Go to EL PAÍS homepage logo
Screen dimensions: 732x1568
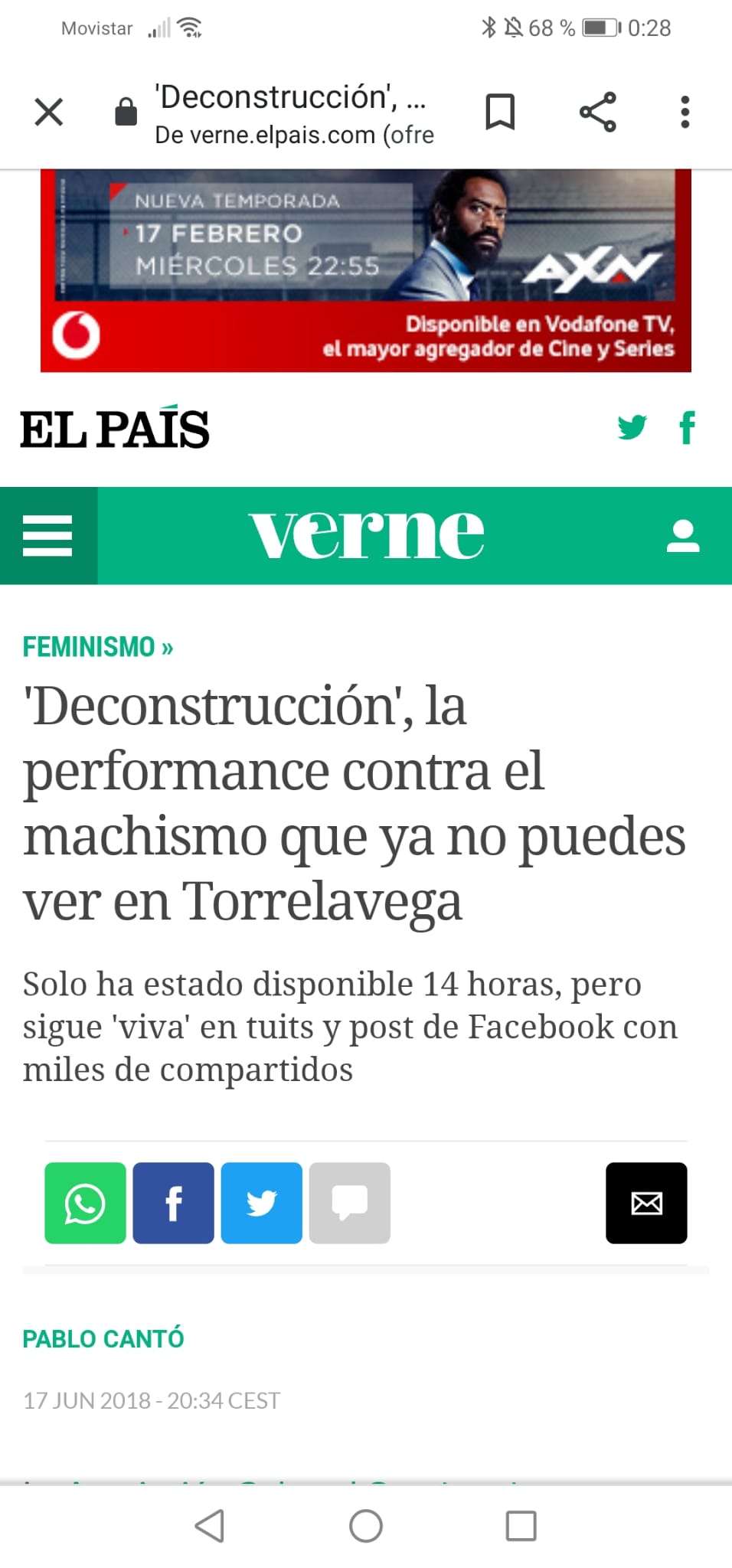coord(115,429)
